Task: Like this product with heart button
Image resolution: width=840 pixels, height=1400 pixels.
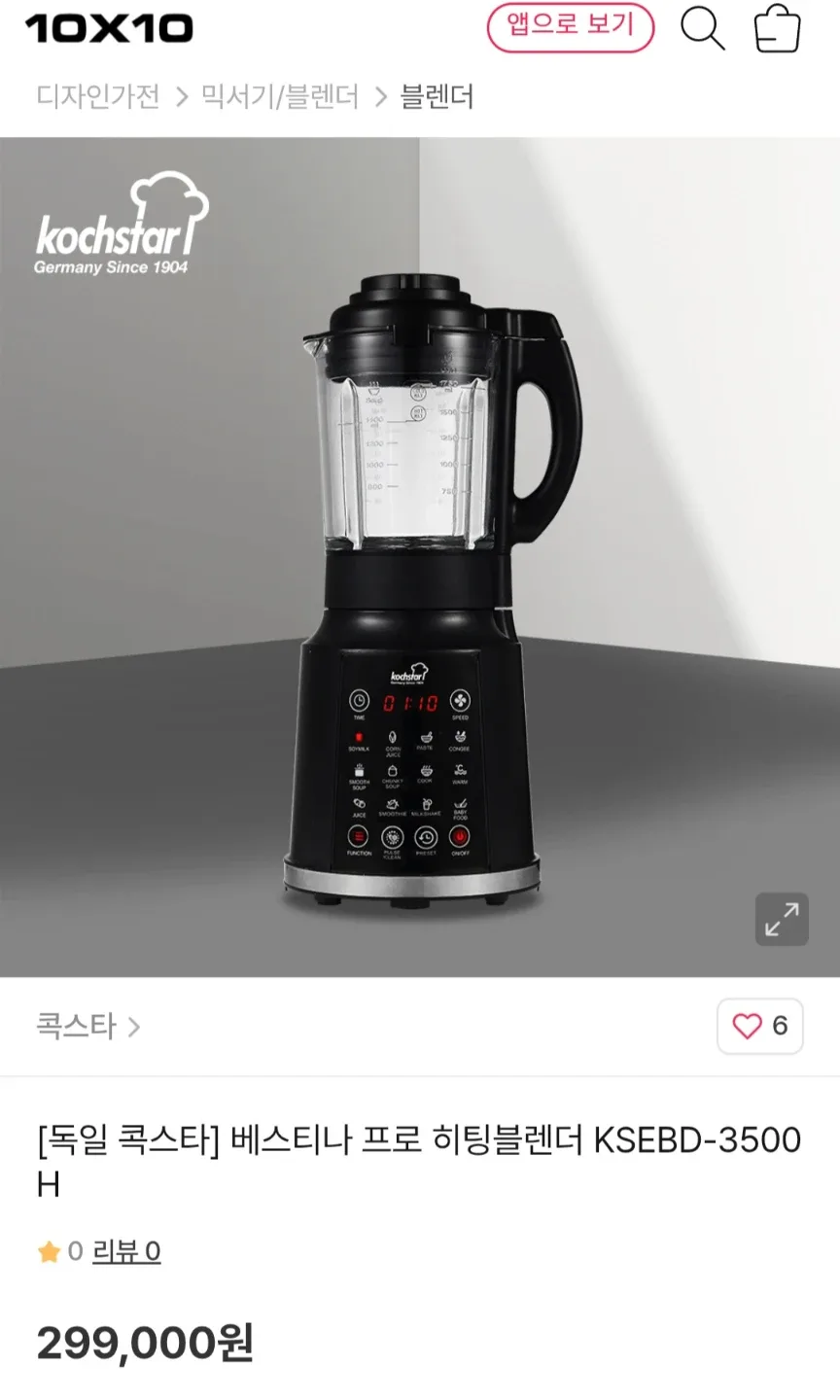Action: (x=759, y=1026)
